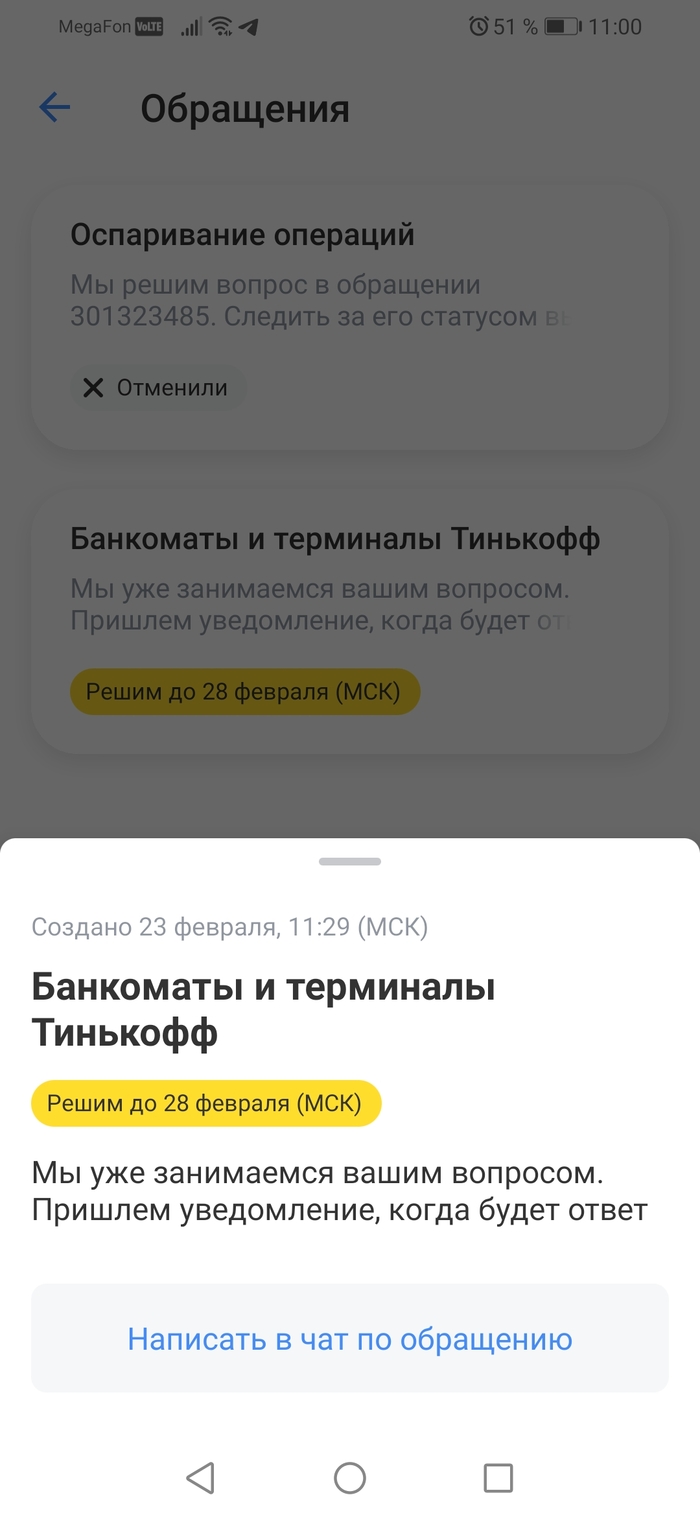Go to the home screen
This screenshot has width=700, height=1517.
click(x=349, y=1477)
